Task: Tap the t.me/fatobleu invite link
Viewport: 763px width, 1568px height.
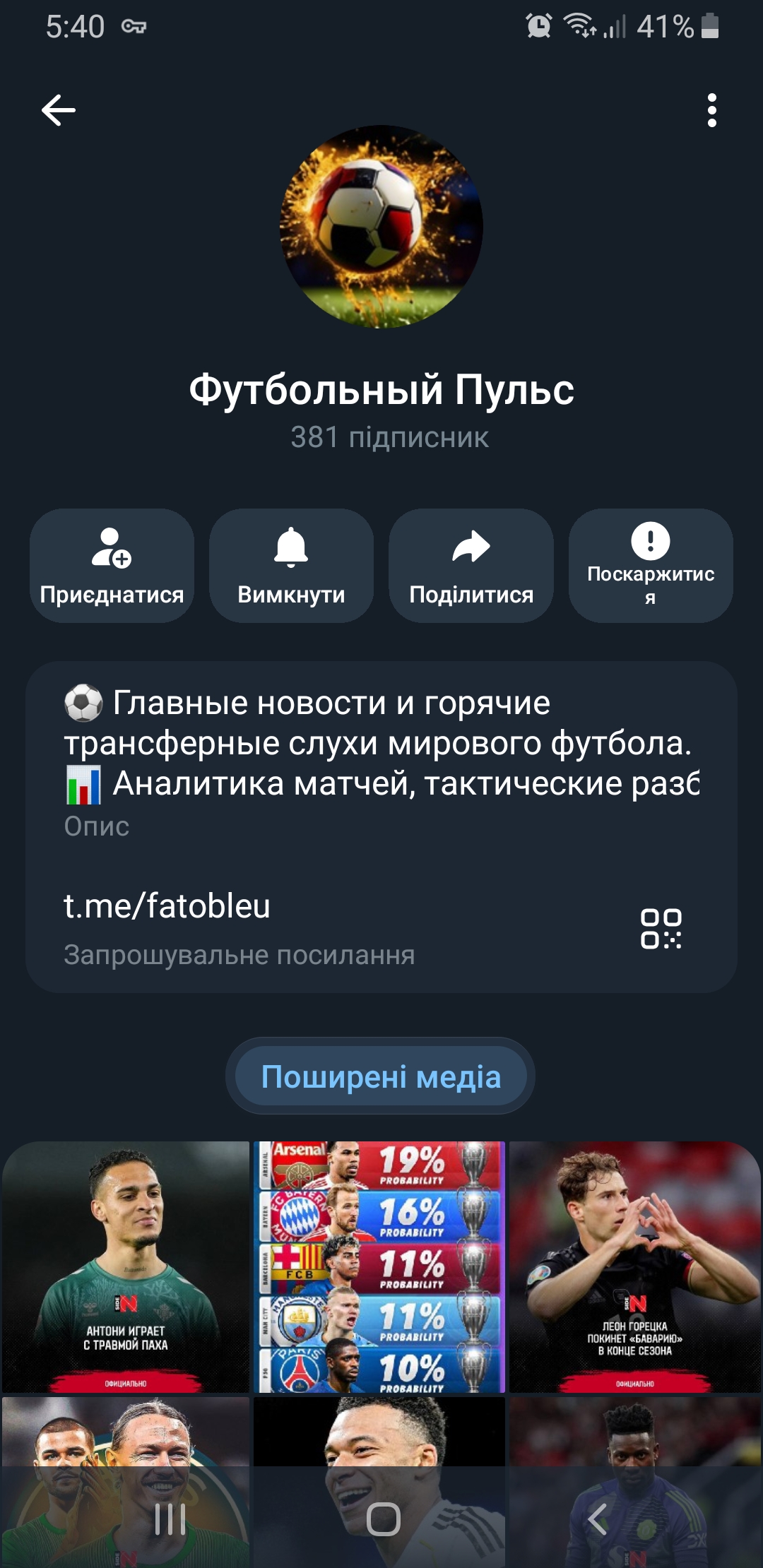Action: [x=168, y=908]
